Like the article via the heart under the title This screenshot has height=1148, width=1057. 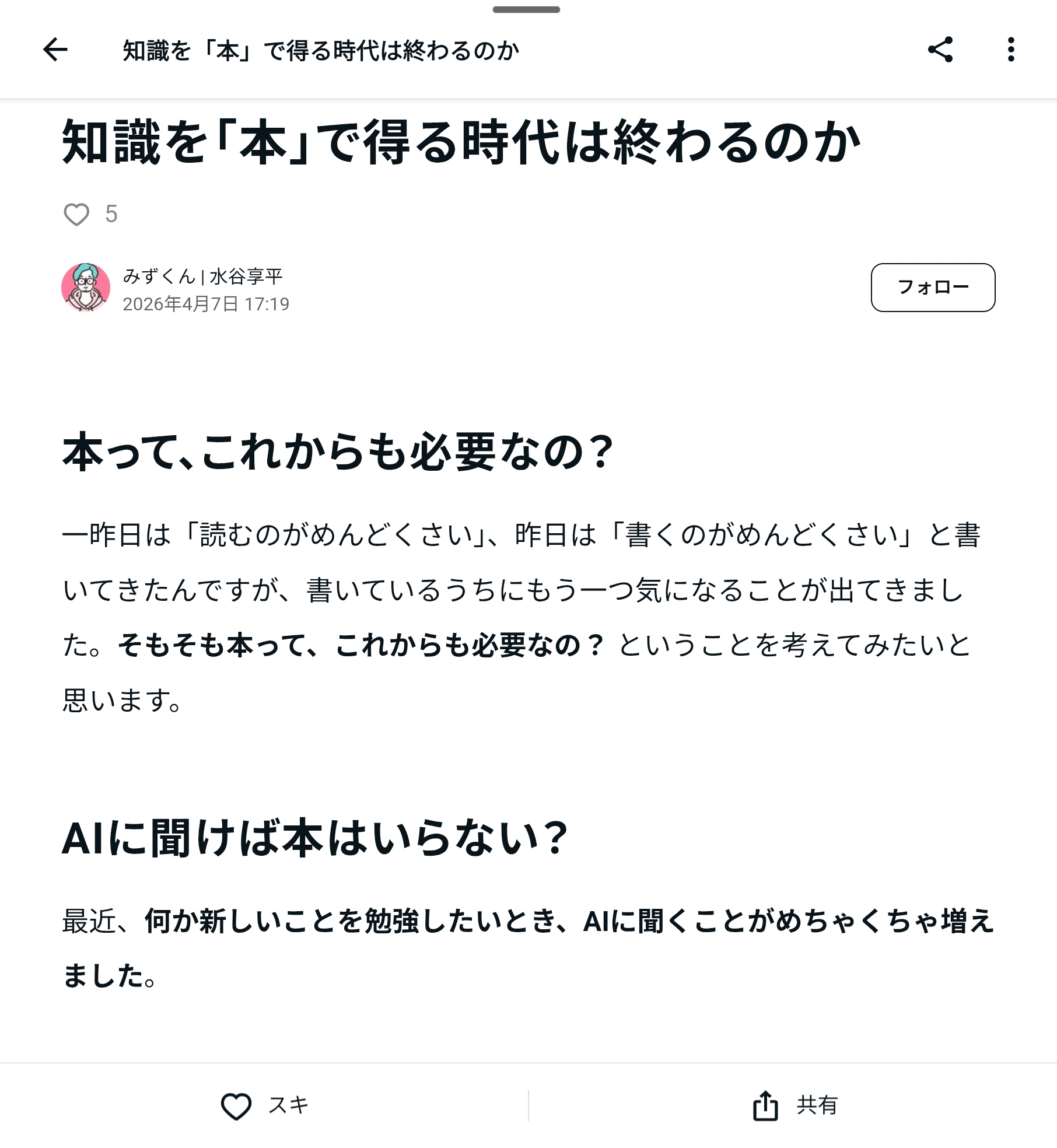76,214
